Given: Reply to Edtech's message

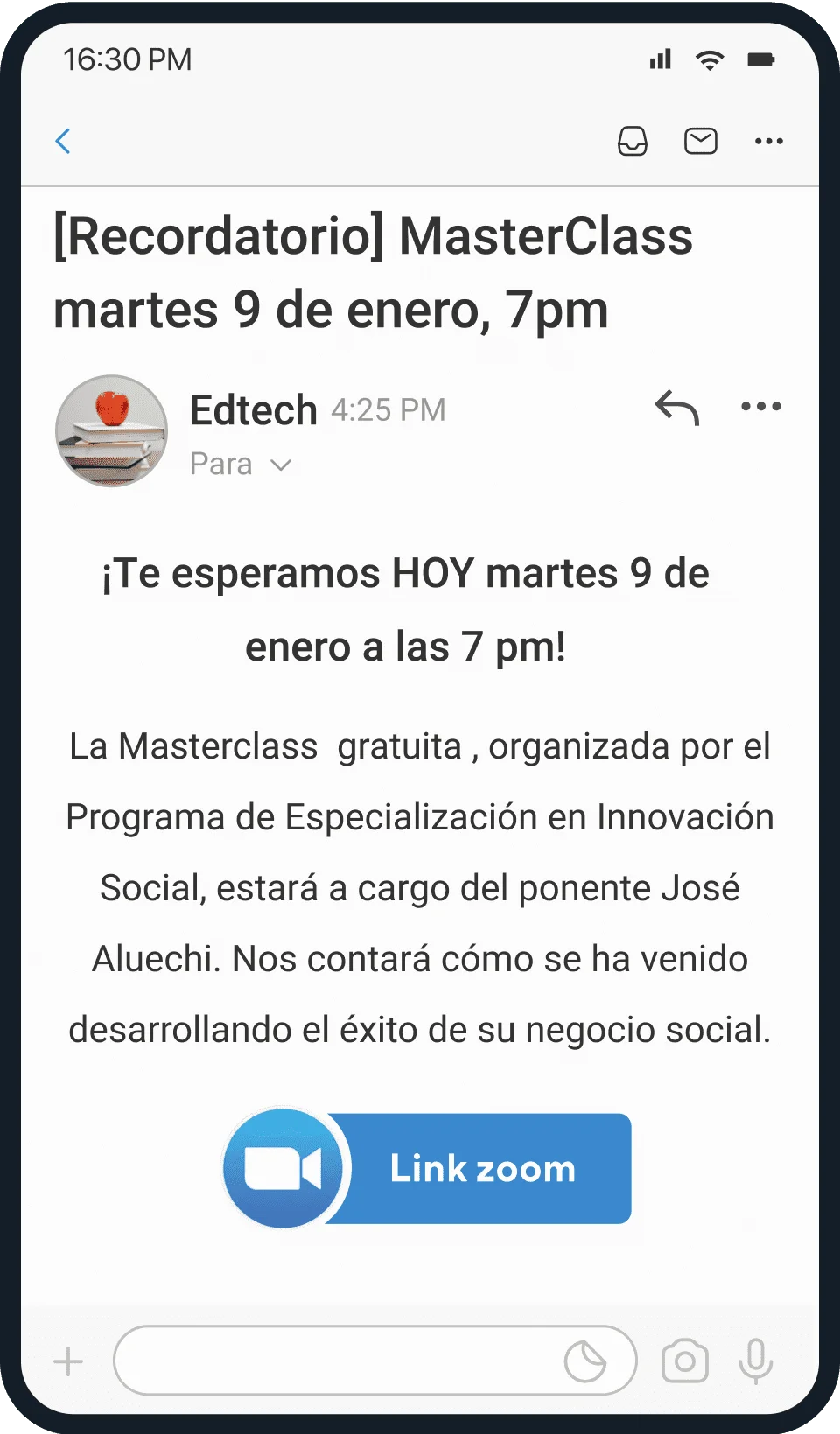Looking at the screenshot, I should click(676, 408).
